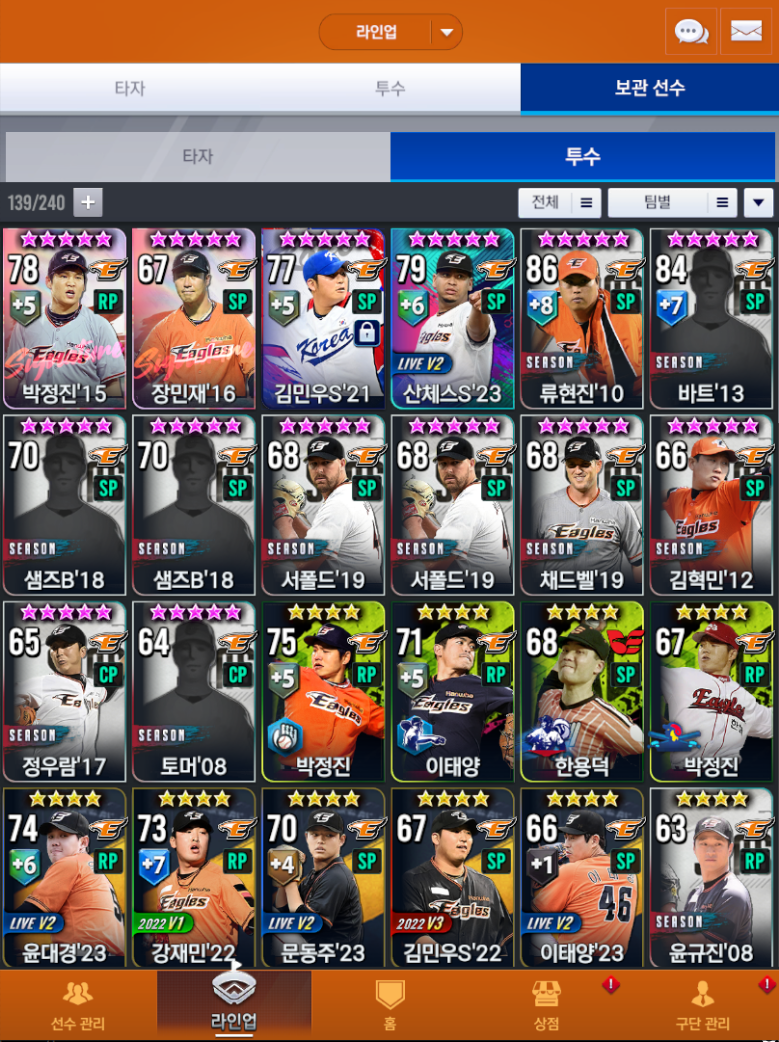Image resolution: width=779 pixels, height=1042 pixels.
Task: Open the 전체 filter menu
Action: point(559,203)
